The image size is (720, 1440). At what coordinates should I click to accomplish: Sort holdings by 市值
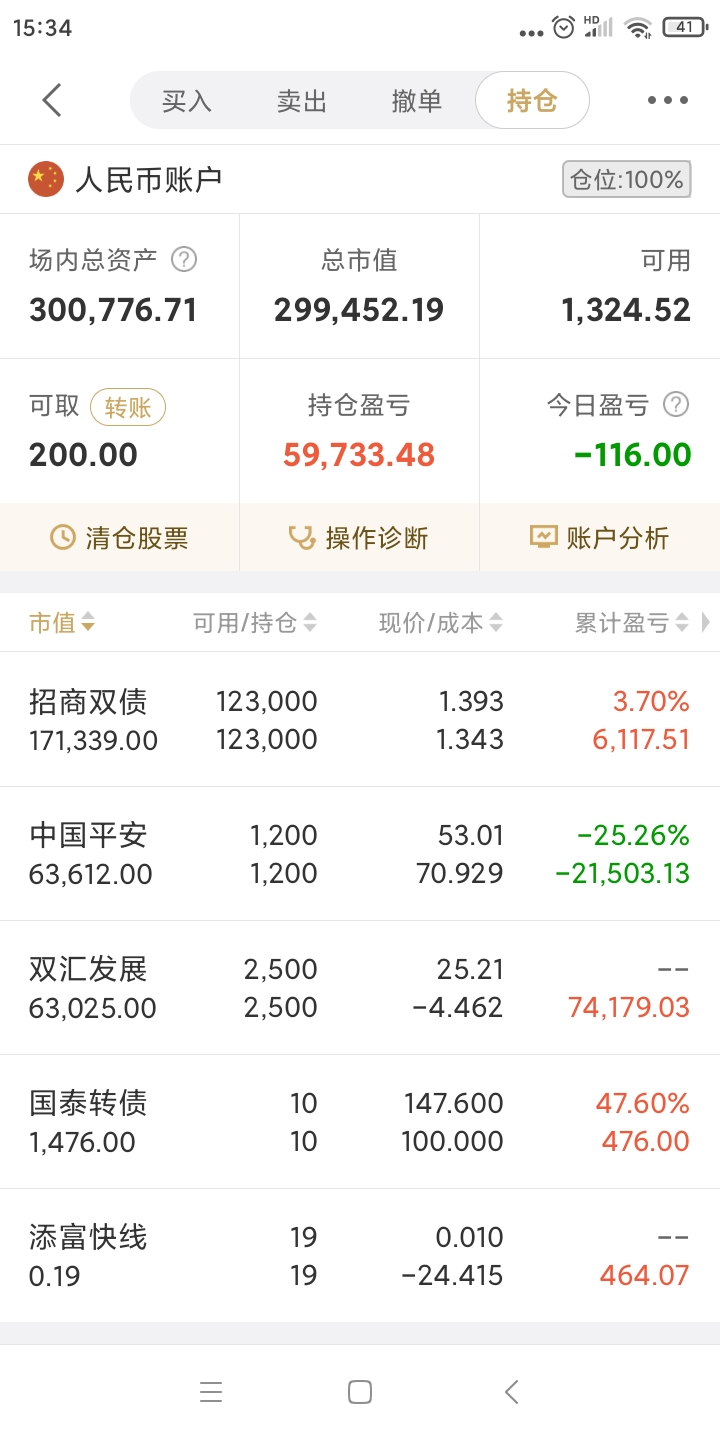point(62,623)
